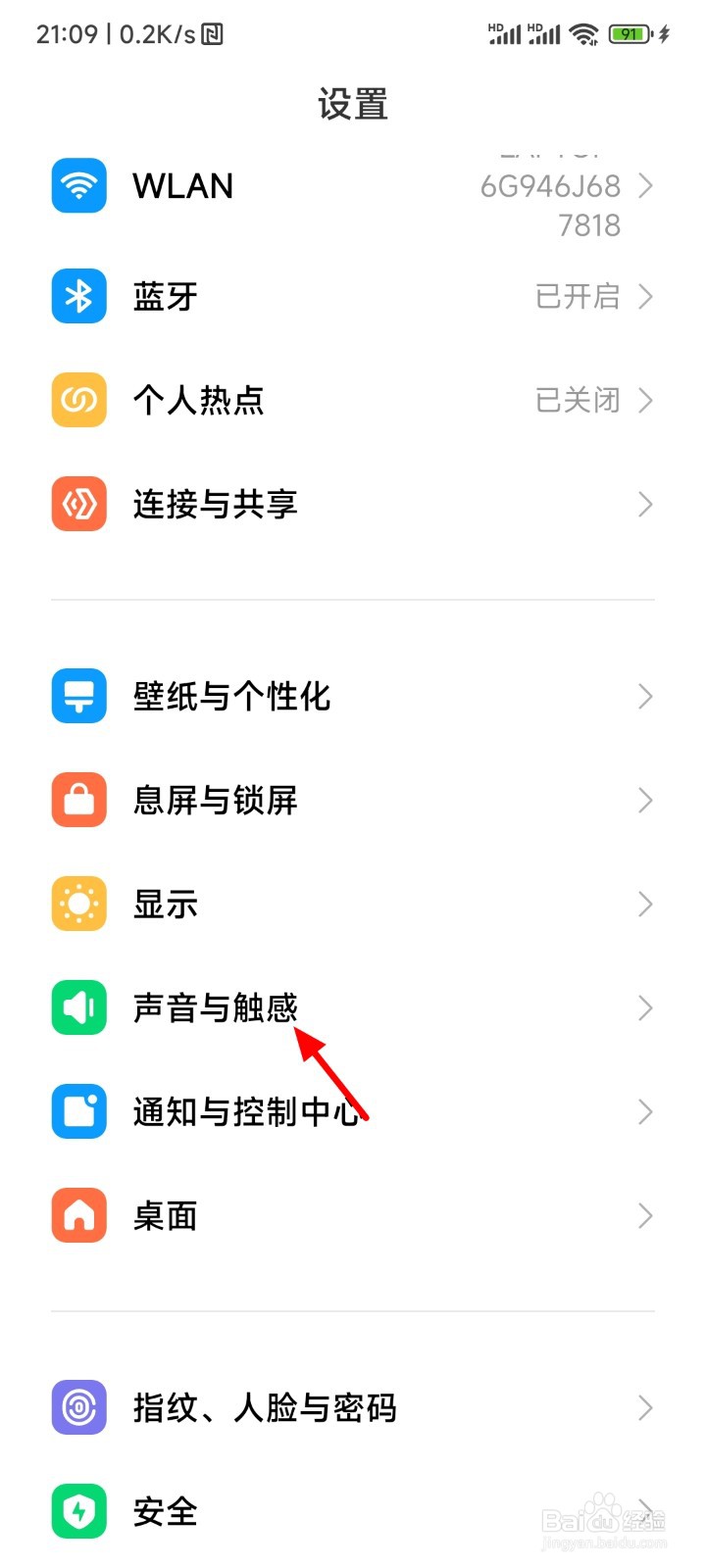Screen dimensions: 706x1568
Task: Tap the Wi-Fi icon in the status bar
Action: coord(583,33)
